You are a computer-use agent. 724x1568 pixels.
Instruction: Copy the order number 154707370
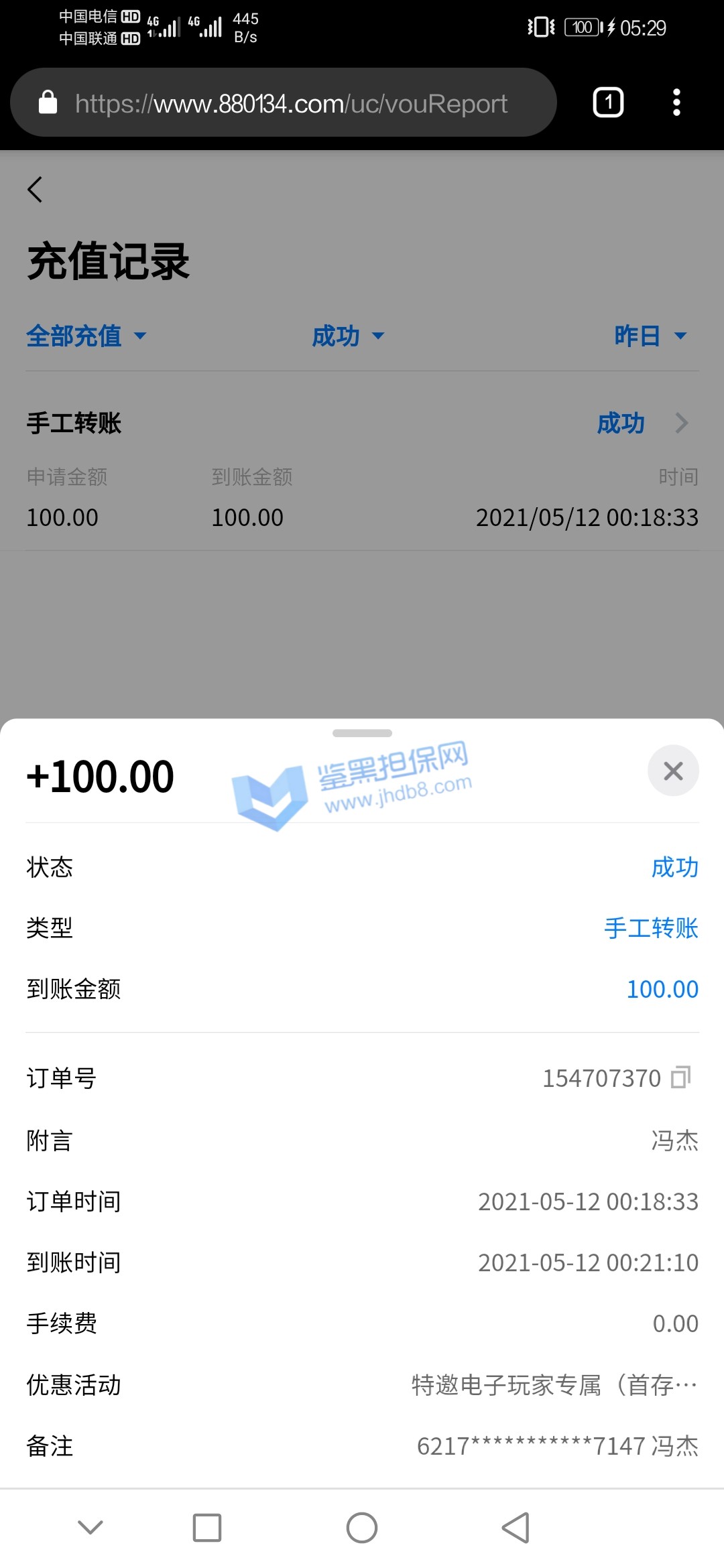pos(680,1077)
